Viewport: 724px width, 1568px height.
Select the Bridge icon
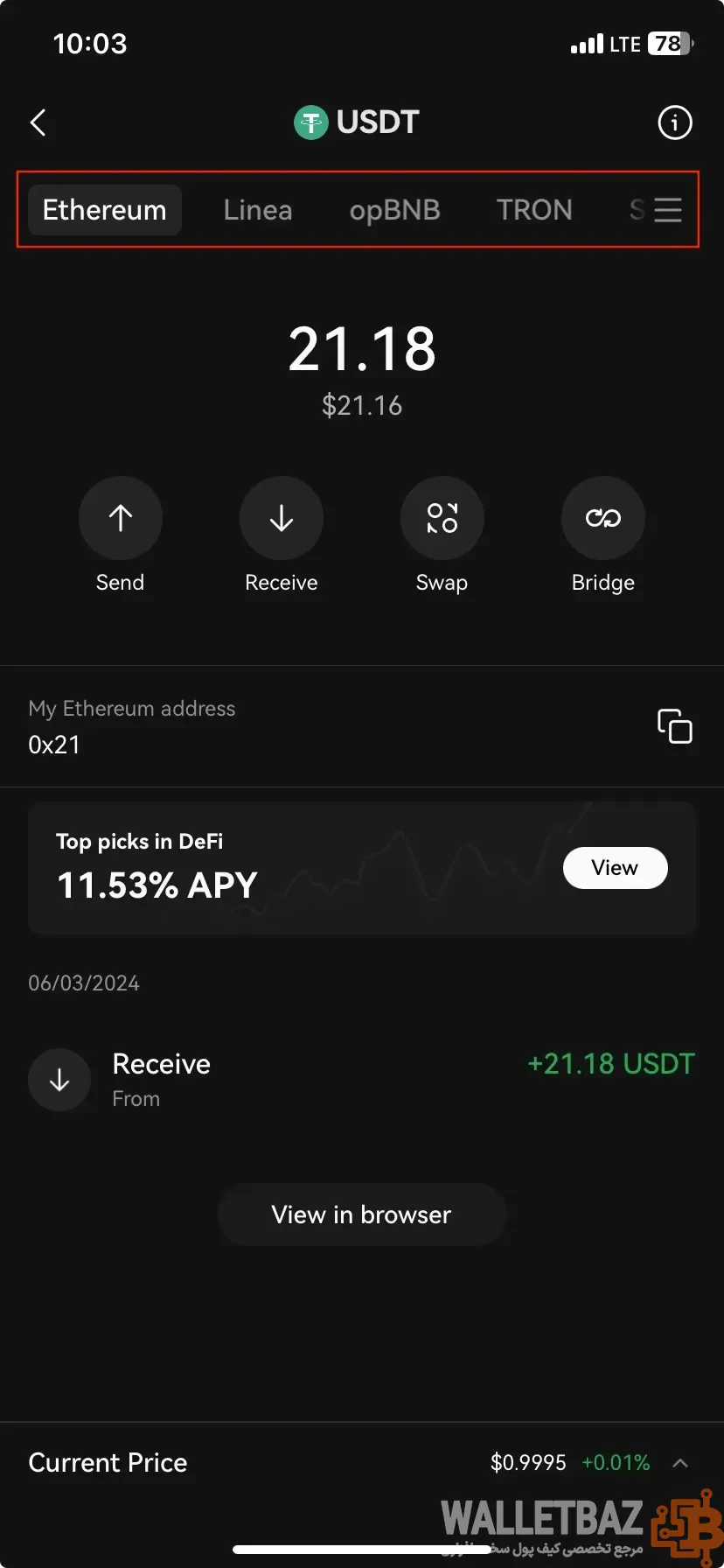coord(602,517)
